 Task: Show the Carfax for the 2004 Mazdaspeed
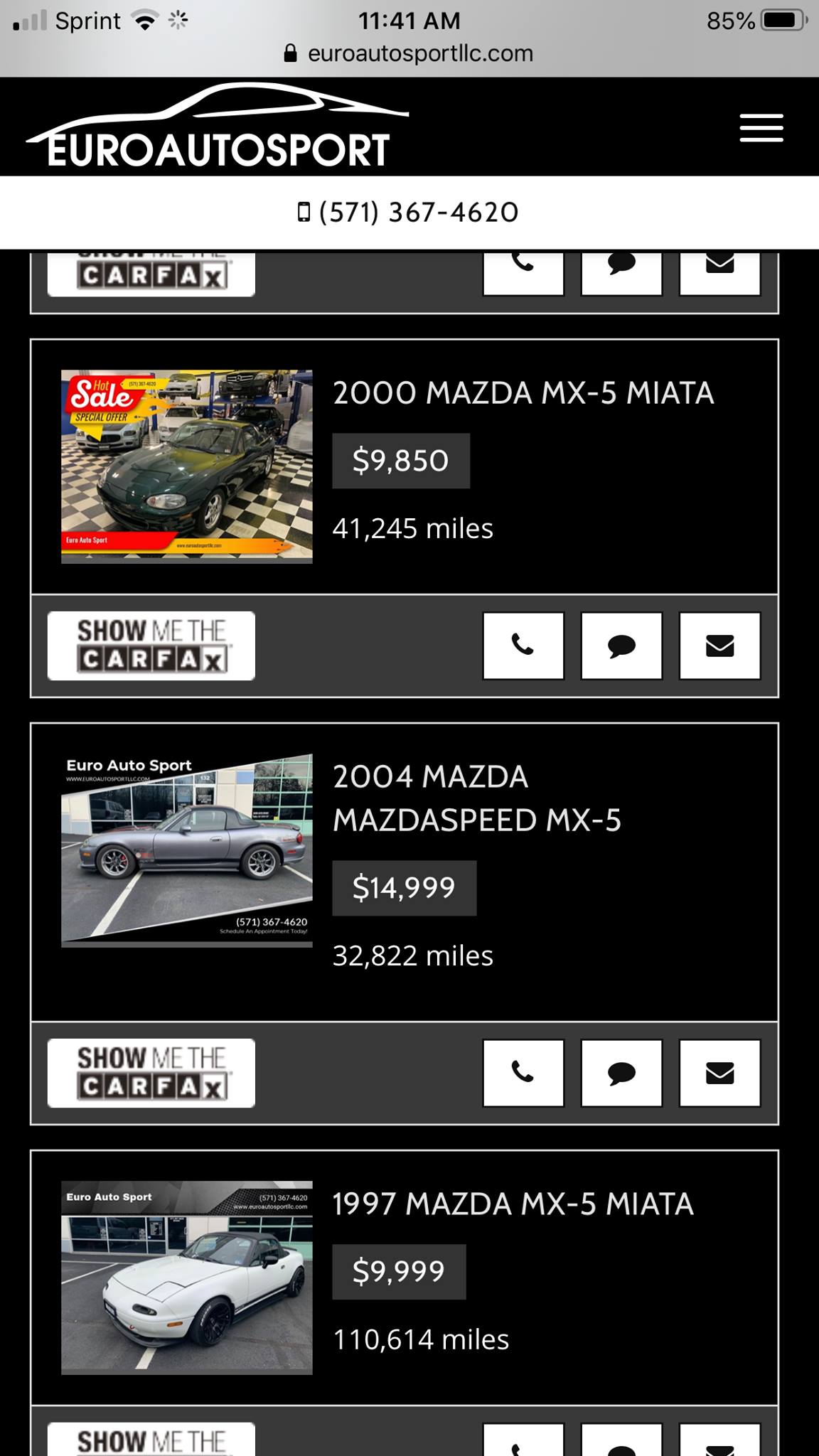pyautogui.click(x=151, y=1073)
